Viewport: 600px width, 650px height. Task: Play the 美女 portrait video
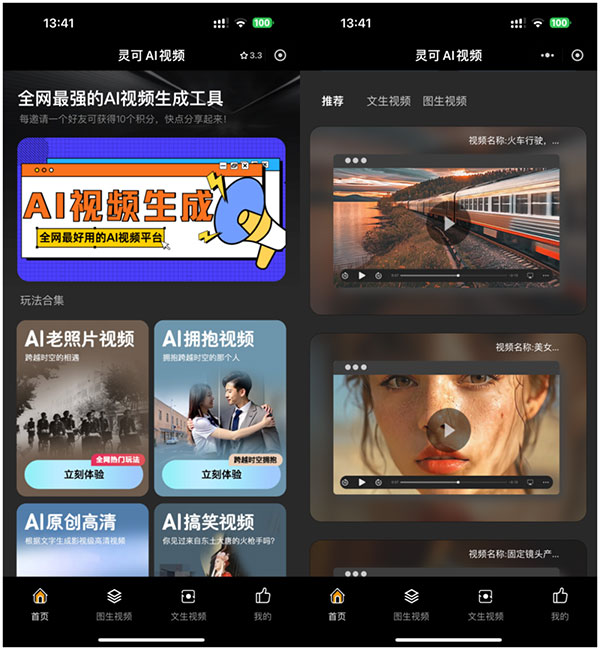point(447,430)
